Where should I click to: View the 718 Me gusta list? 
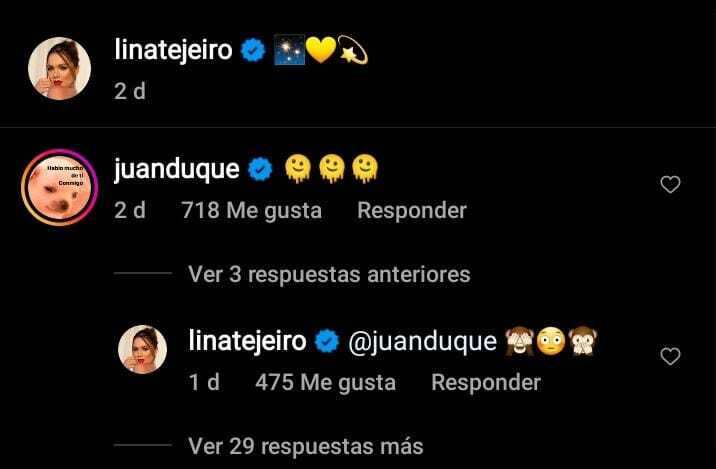tap(251, 211)
